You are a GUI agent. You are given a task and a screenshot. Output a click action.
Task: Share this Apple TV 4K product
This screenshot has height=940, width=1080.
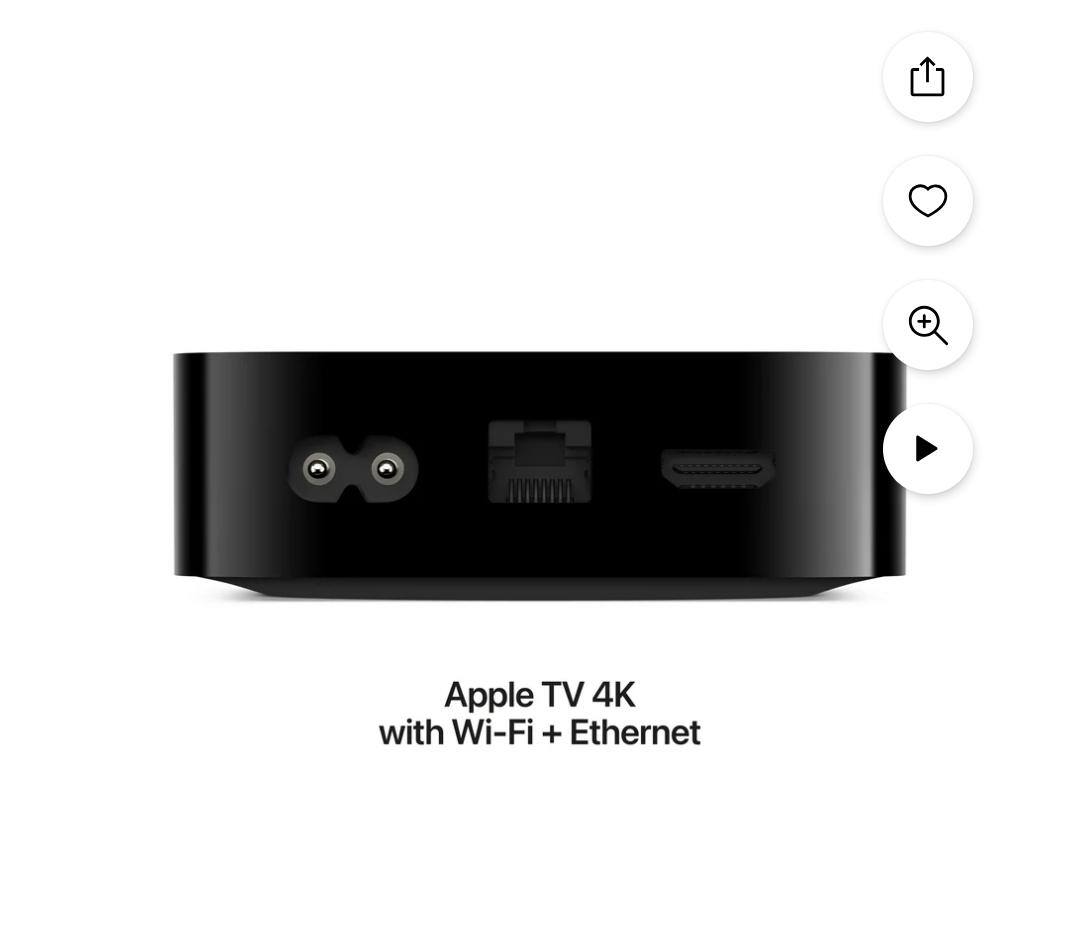[927, 77]
